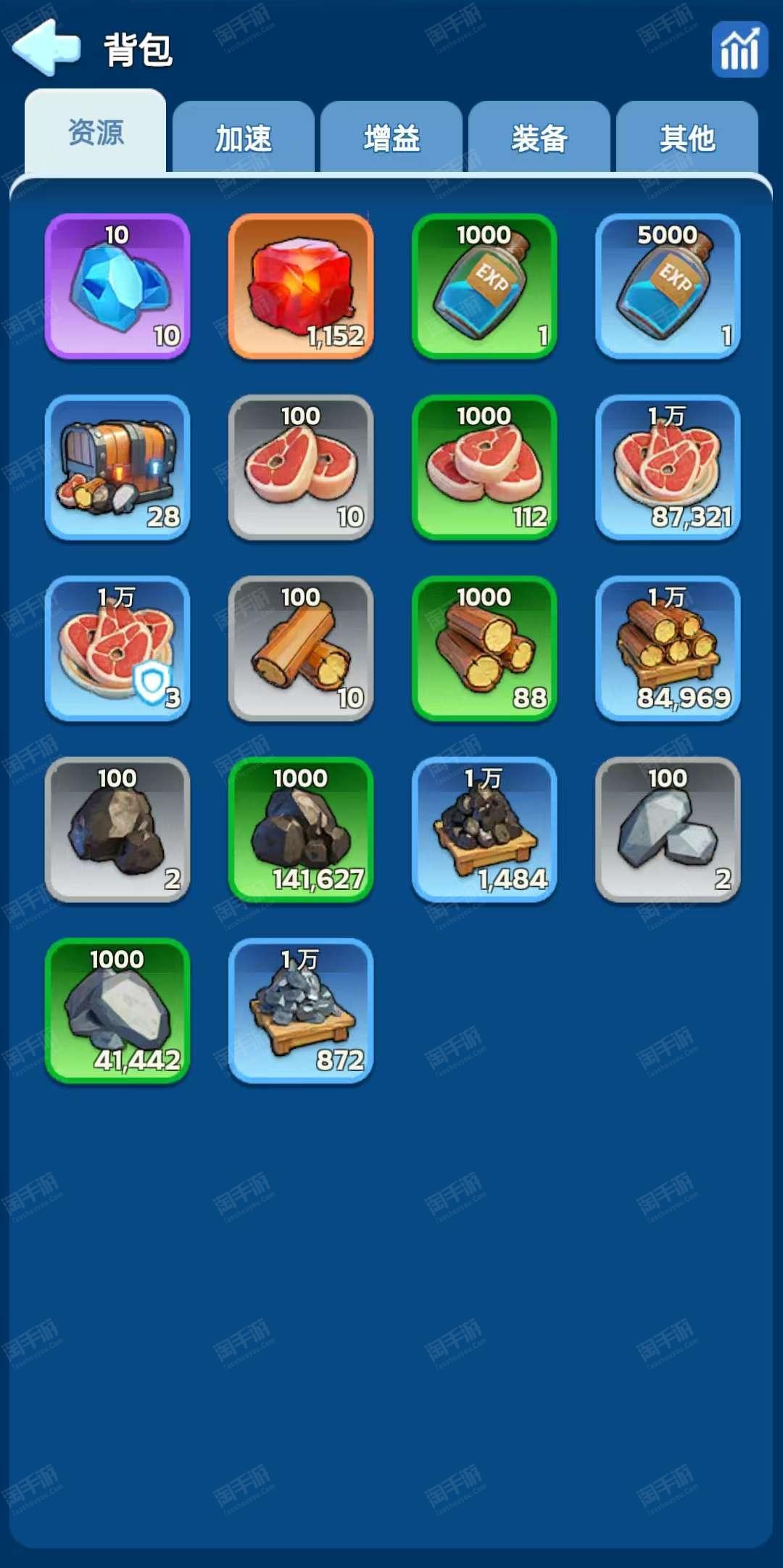Tap the 1万 coal item with 1,484

coord(484,830)
